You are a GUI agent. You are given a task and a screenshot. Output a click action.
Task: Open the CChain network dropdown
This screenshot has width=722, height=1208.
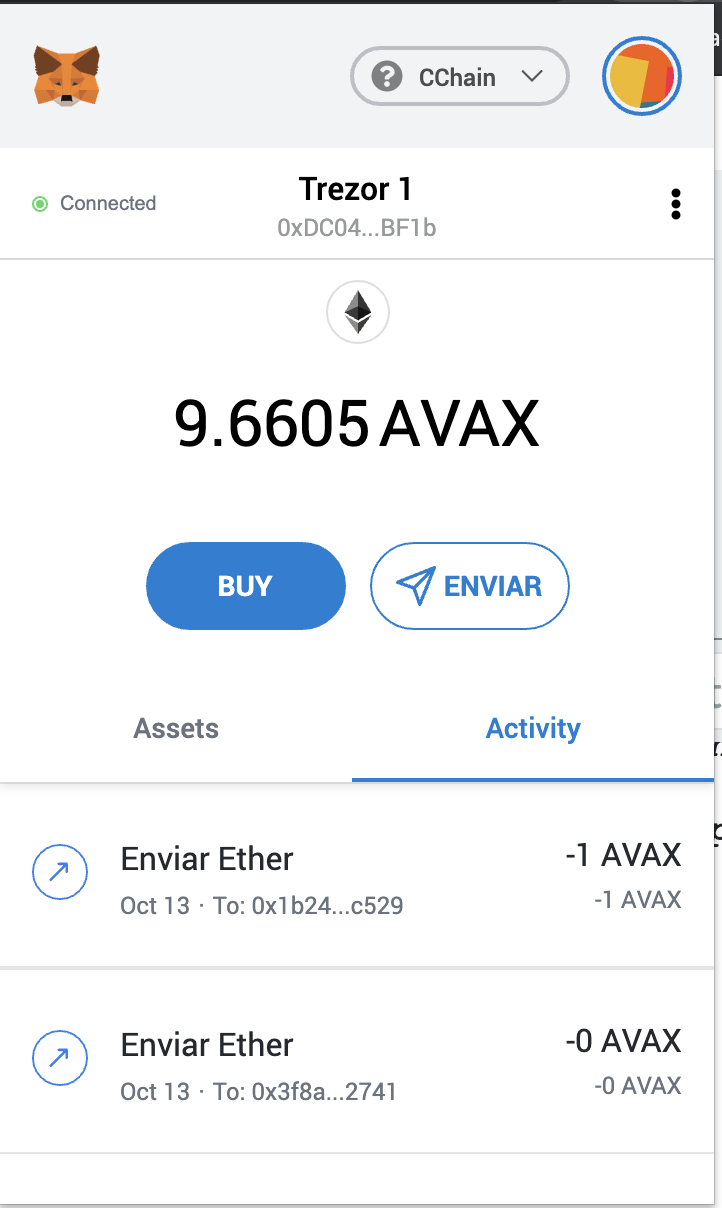pos(459,77)
